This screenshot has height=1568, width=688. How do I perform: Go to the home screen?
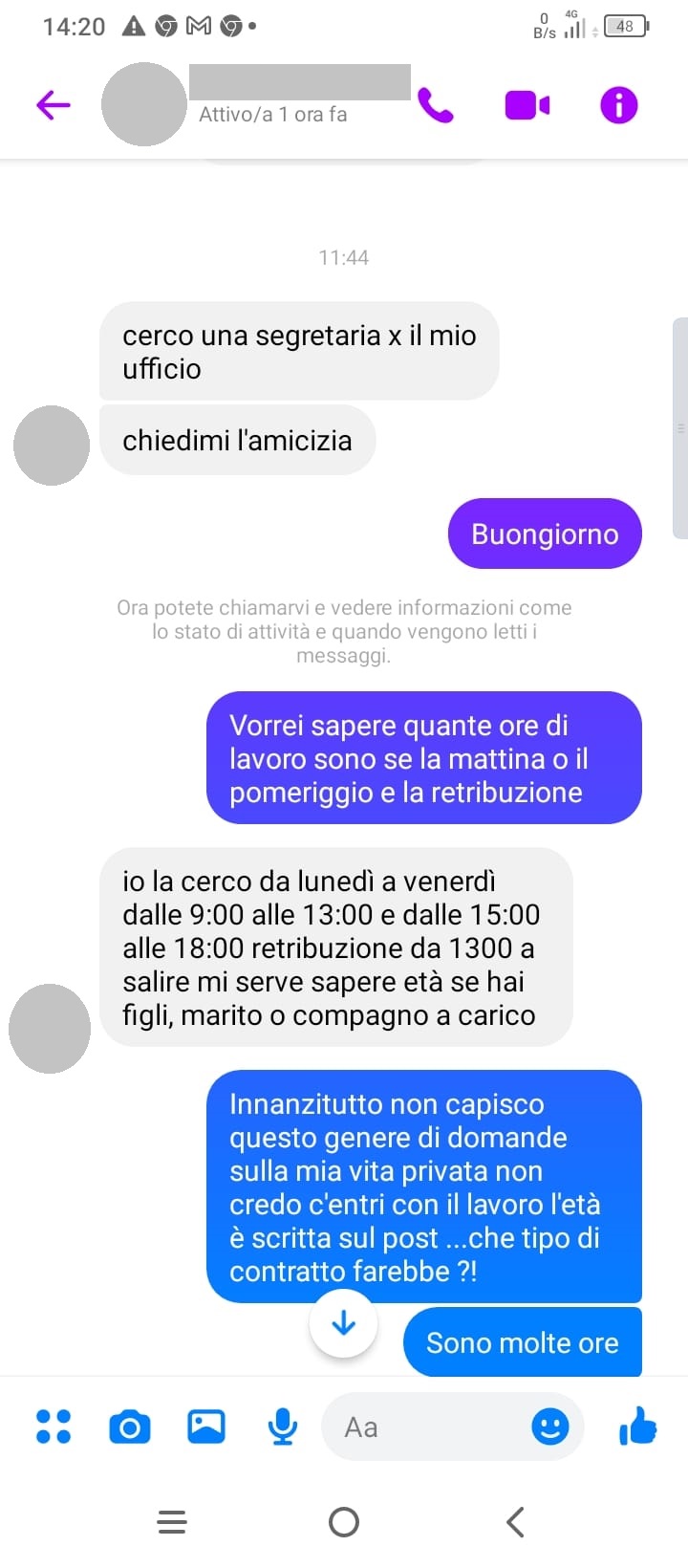point(344,1521)
